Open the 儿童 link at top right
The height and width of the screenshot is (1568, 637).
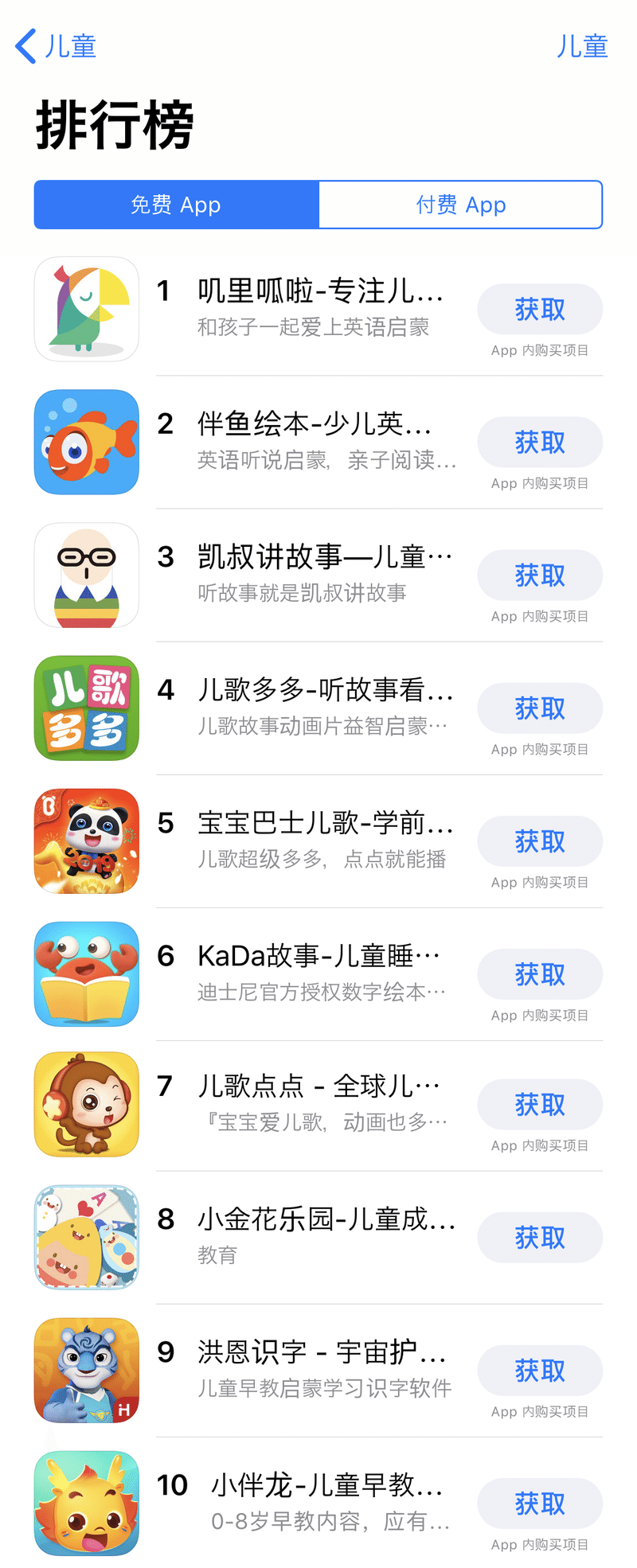click(x=581, y=46)
